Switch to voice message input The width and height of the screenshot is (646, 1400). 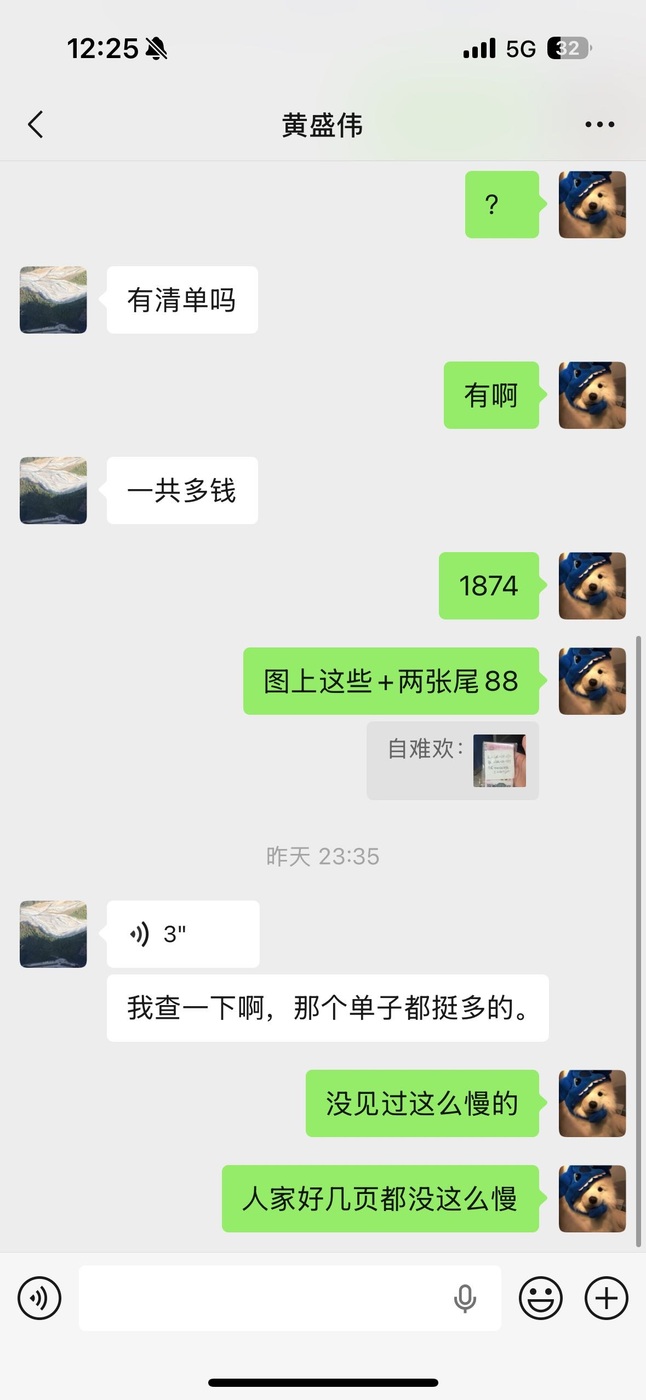tap(40, 1298)
